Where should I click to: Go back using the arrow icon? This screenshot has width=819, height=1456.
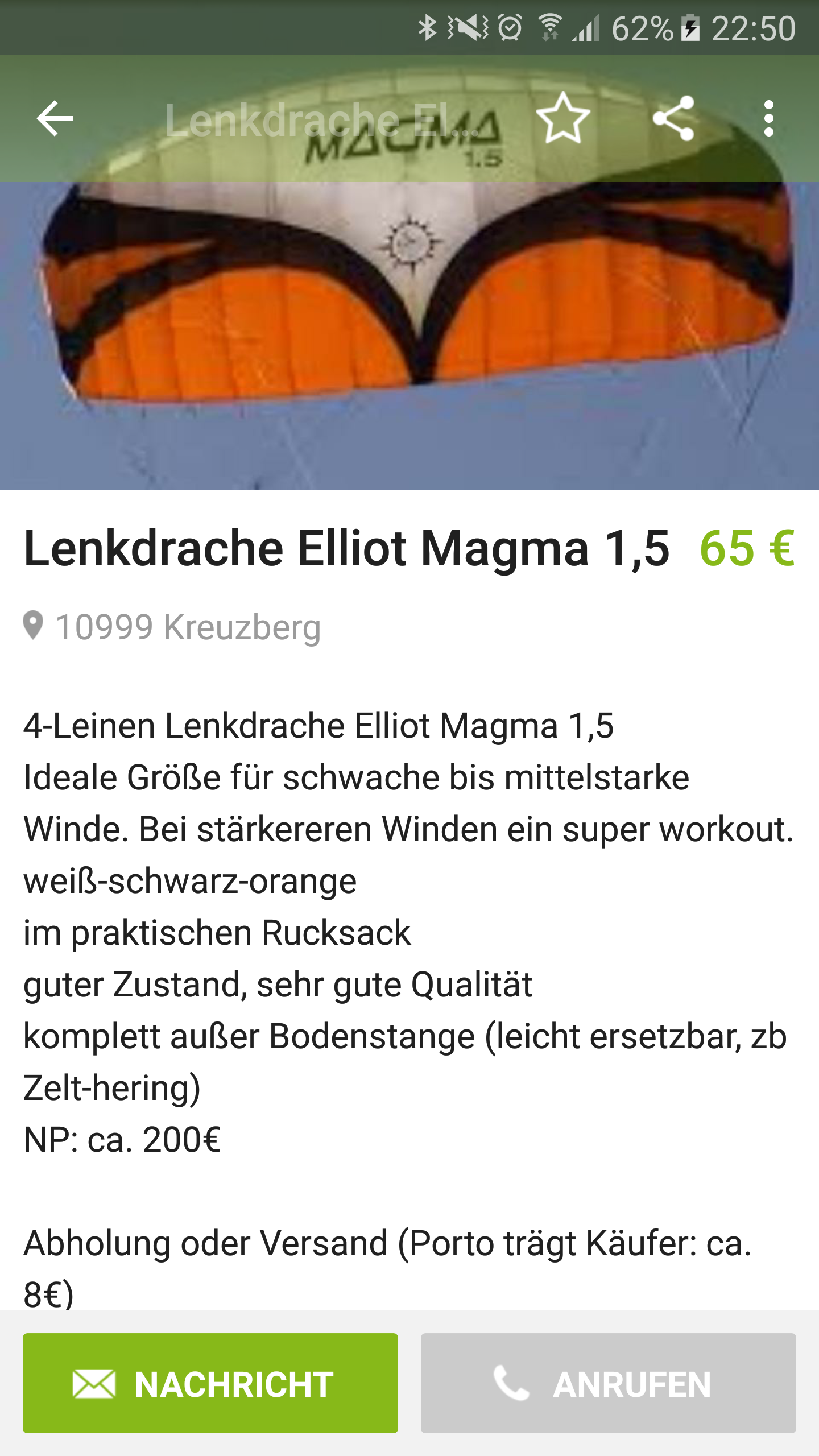[x=55, y=118]
